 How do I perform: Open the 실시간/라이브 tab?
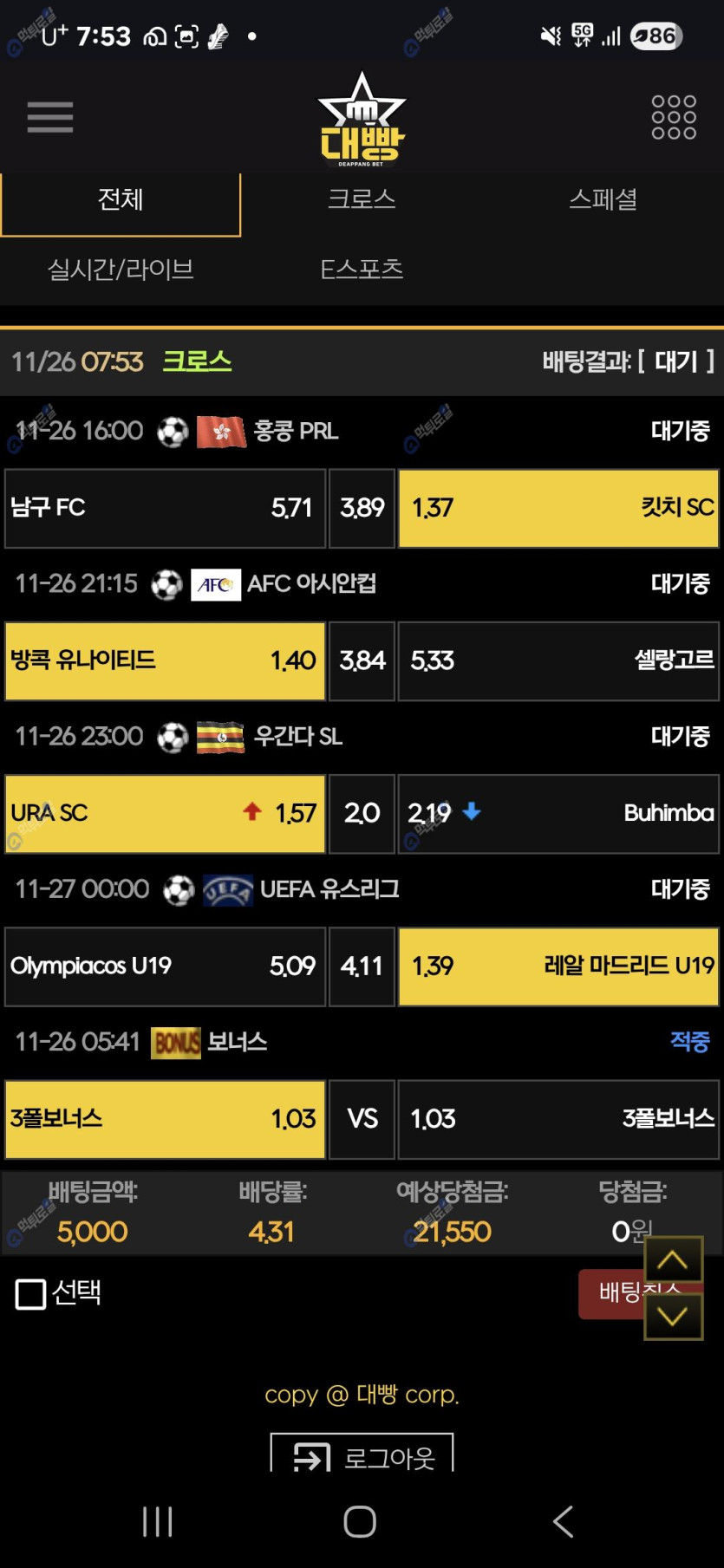click(x=121, y=270)
